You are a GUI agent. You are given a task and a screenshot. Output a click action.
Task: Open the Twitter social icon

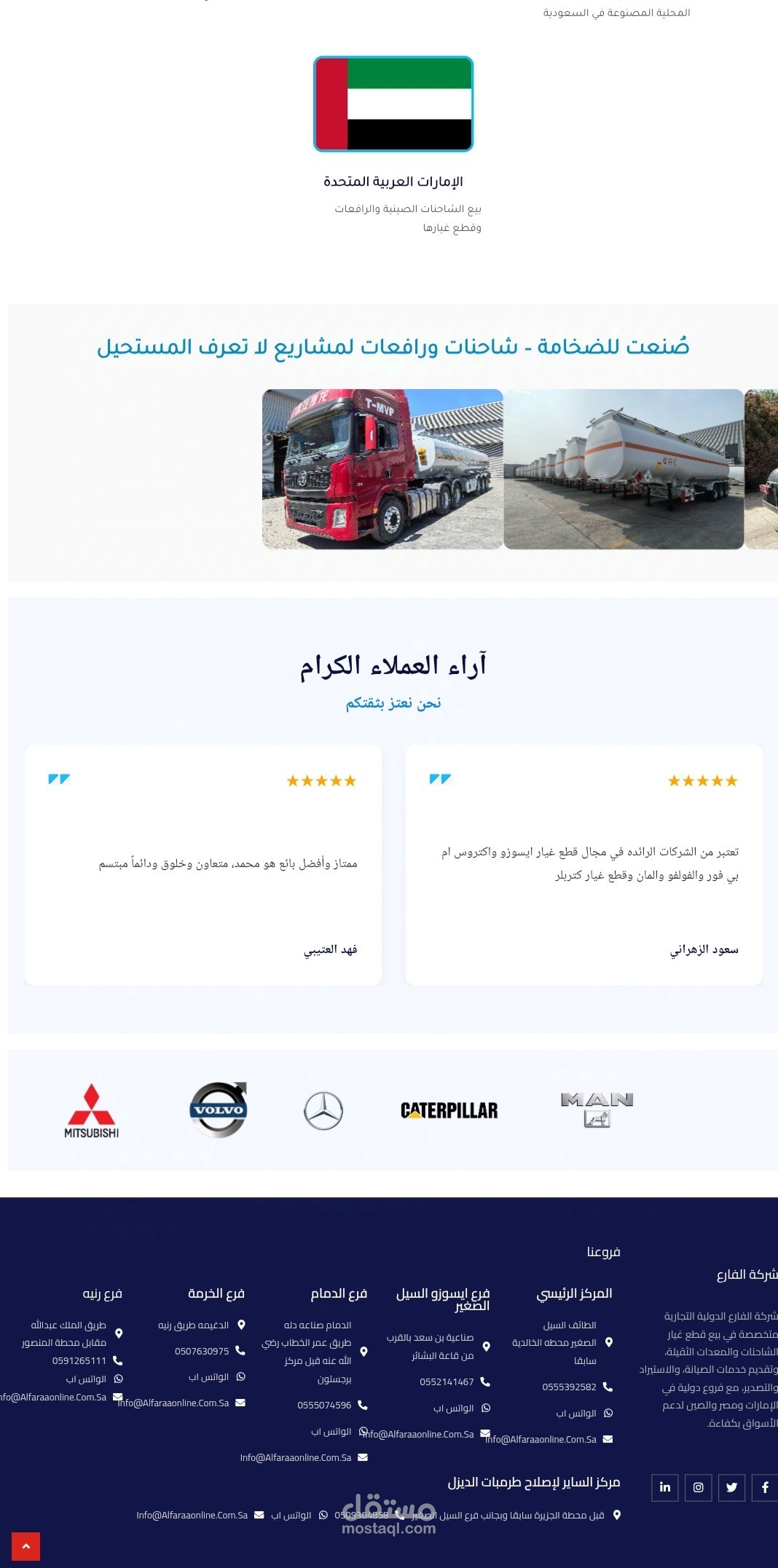click(x=731, y=1487)
